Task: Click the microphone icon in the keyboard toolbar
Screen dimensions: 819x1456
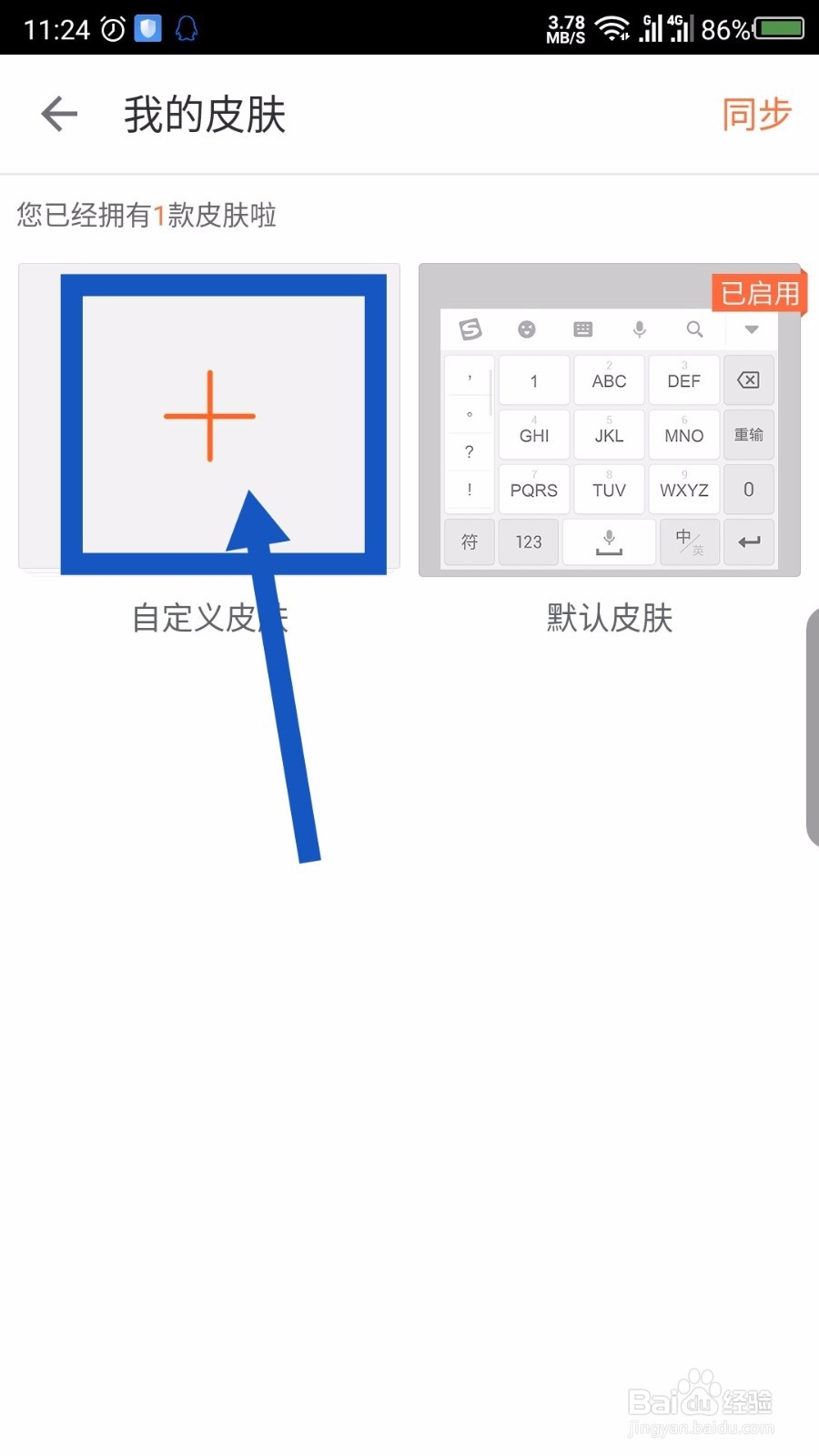Action: (x=639, y=329)
